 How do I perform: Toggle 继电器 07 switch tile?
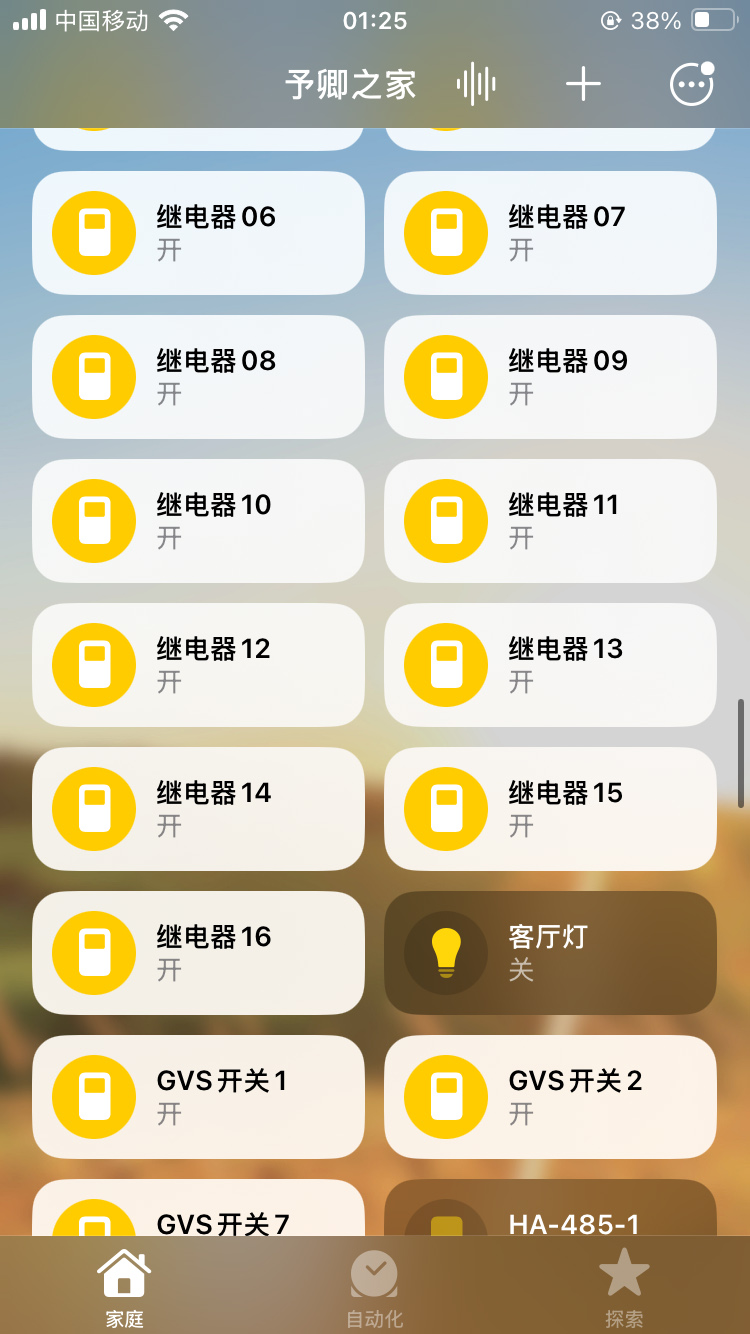446,233
